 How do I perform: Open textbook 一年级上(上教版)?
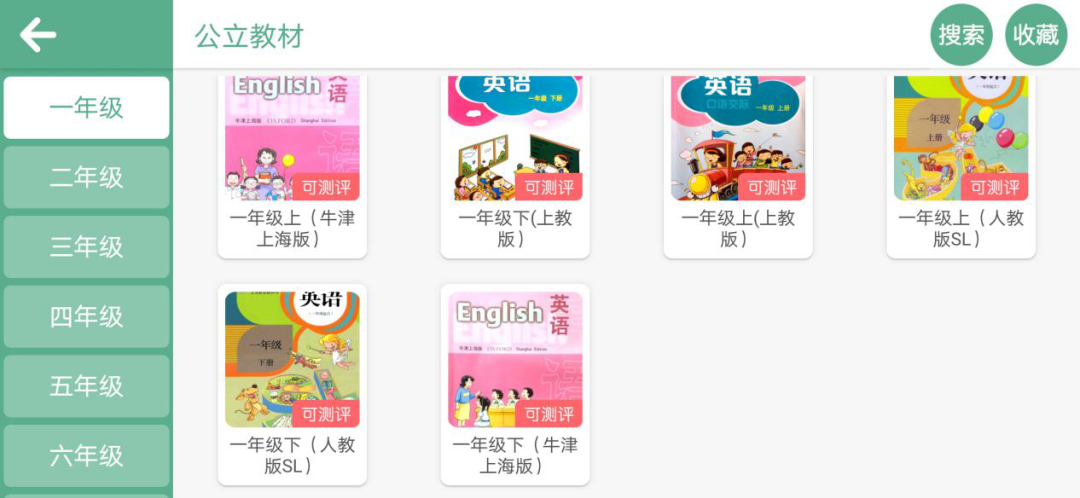(x=738, y=160)
